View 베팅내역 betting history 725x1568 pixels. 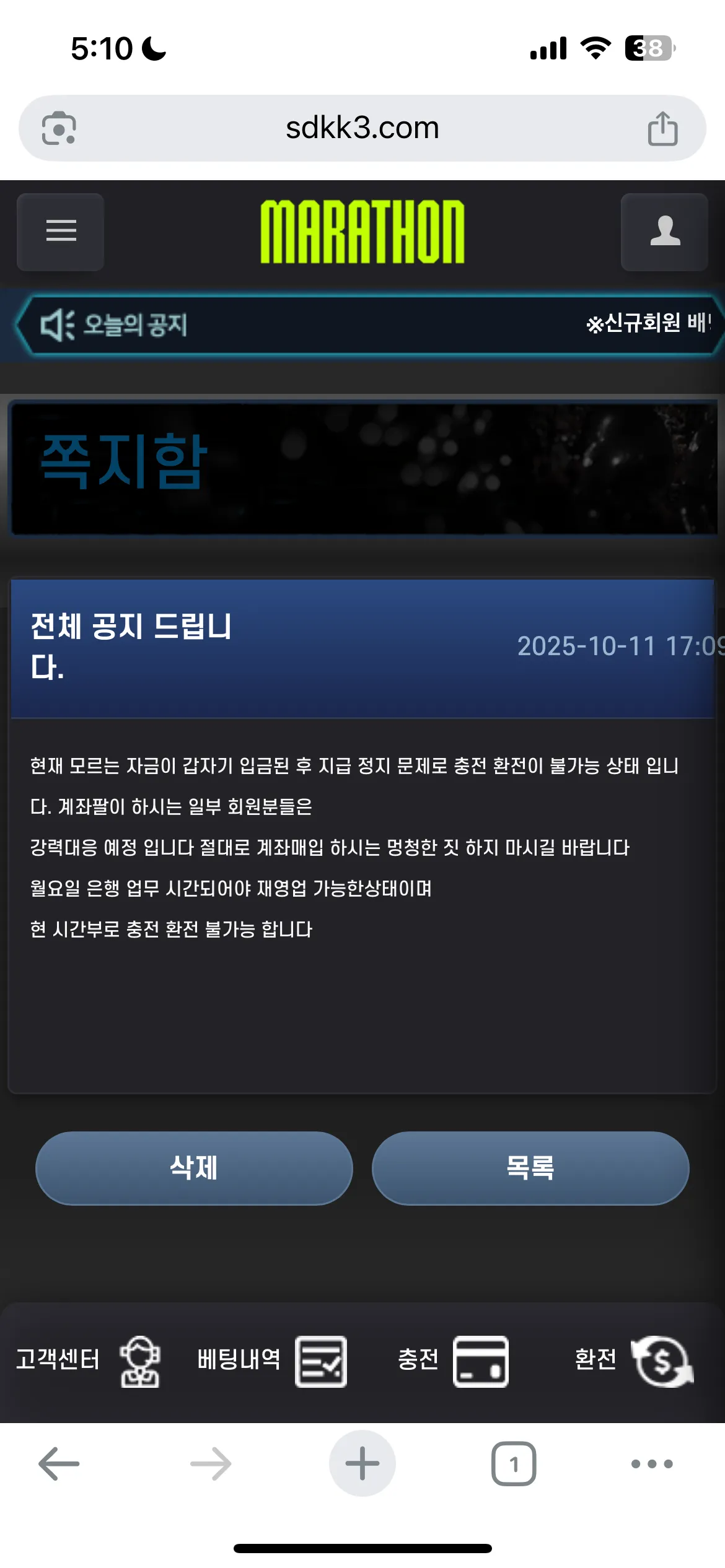(271, 1361)
